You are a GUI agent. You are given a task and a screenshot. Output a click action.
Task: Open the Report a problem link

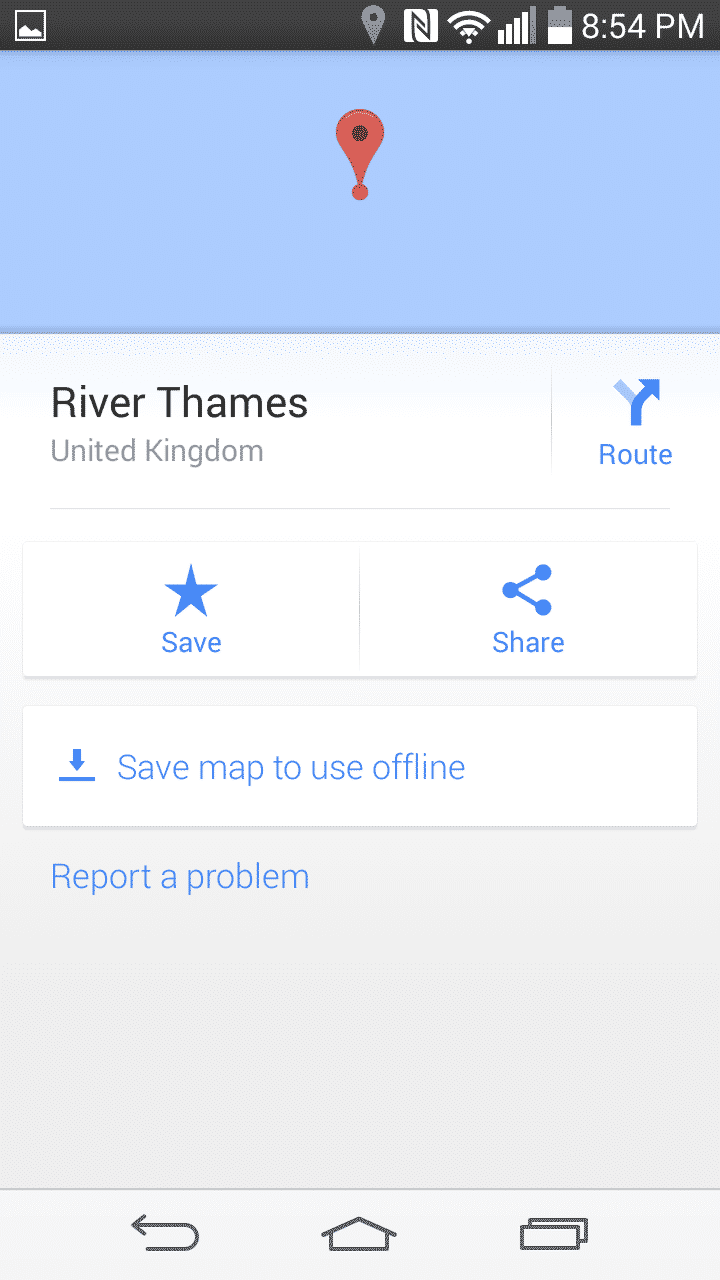click(x=180, y=877)
